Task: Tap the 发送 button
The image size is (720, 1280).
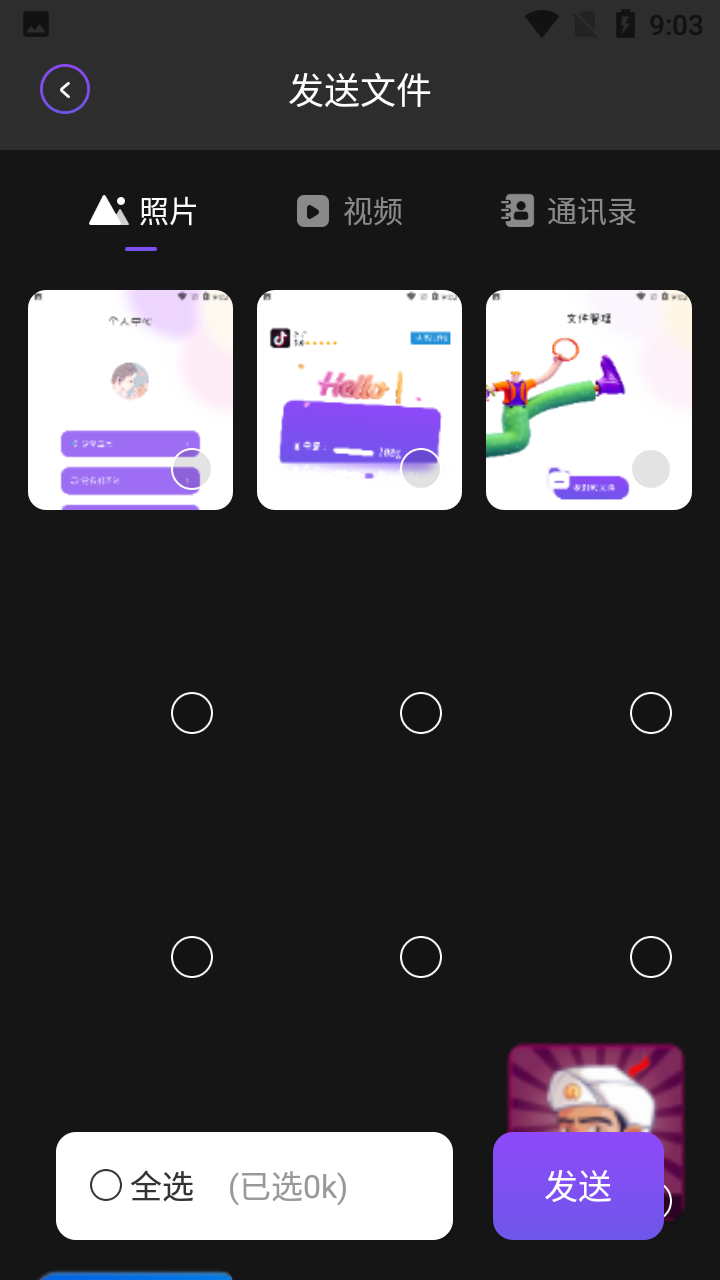Action: coord(578,1186)
